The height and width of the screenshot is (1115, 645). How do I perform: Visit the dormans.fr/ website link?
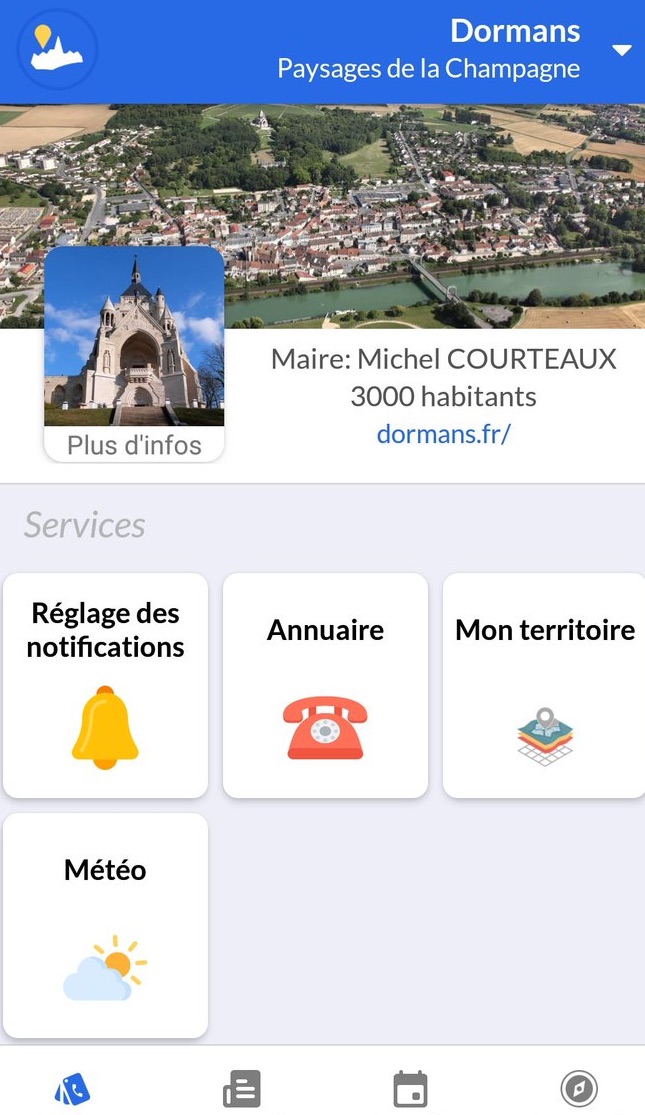(443, 434)
